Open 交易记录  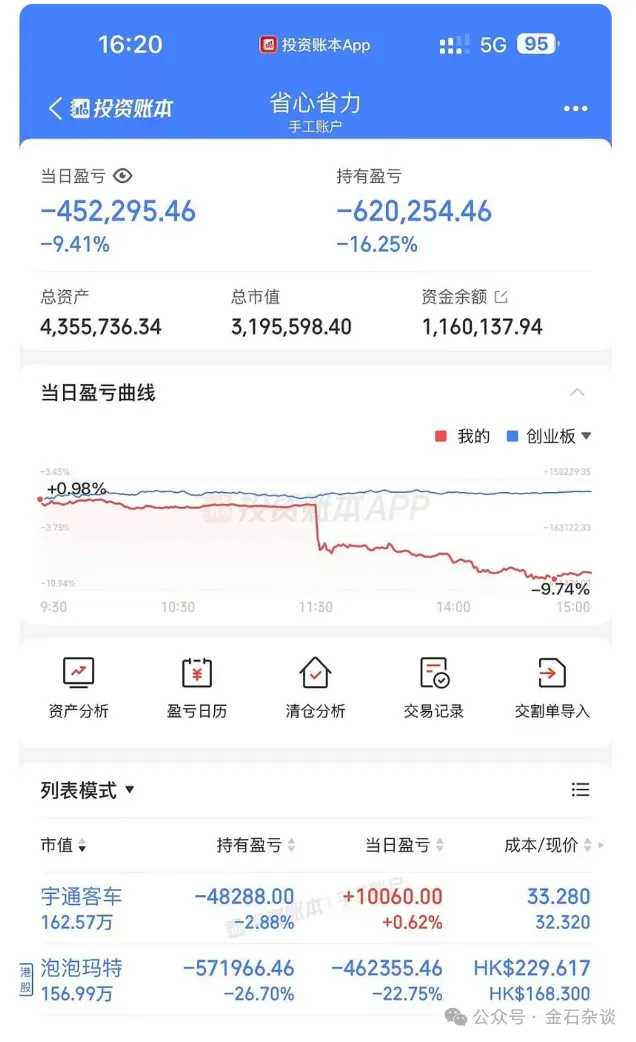434,687
